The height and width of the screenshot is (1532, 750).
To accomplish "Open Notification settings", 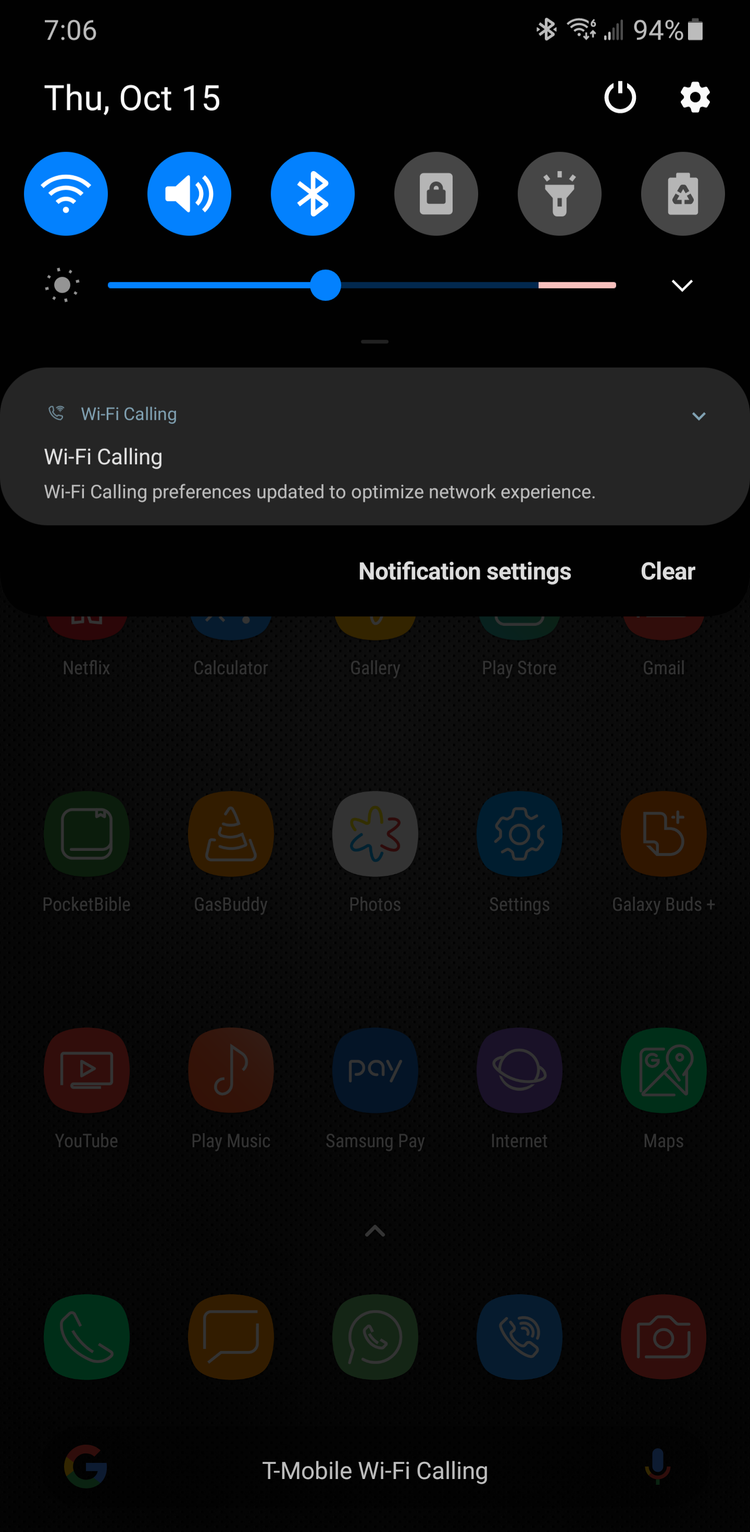I will point(465,572).
